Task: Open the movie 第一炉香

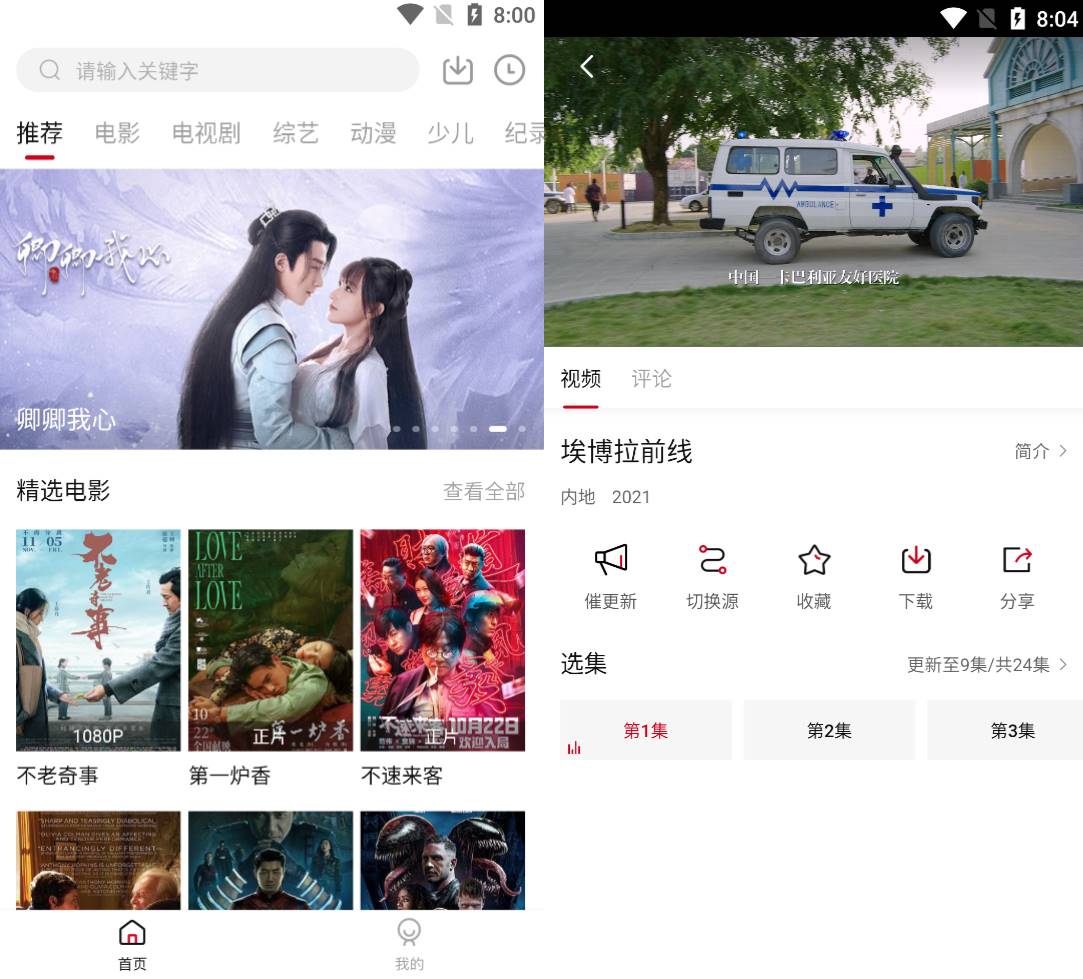Action: tap(270, 640)
